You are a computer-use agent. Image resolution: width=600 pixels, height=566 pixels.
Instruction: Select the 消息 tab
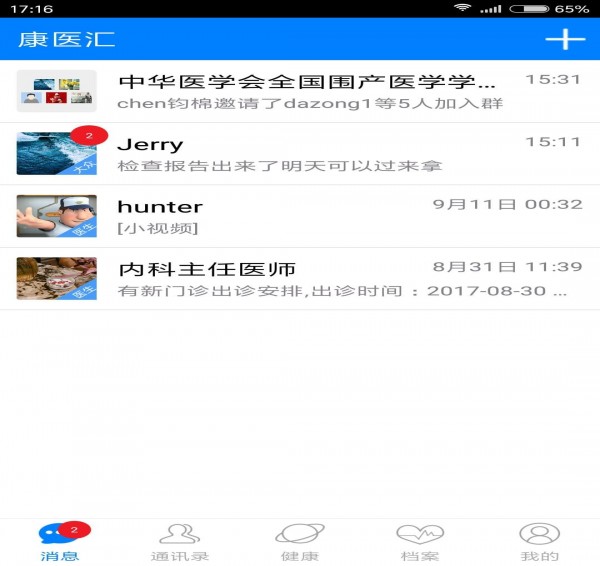tap(60, 543)
